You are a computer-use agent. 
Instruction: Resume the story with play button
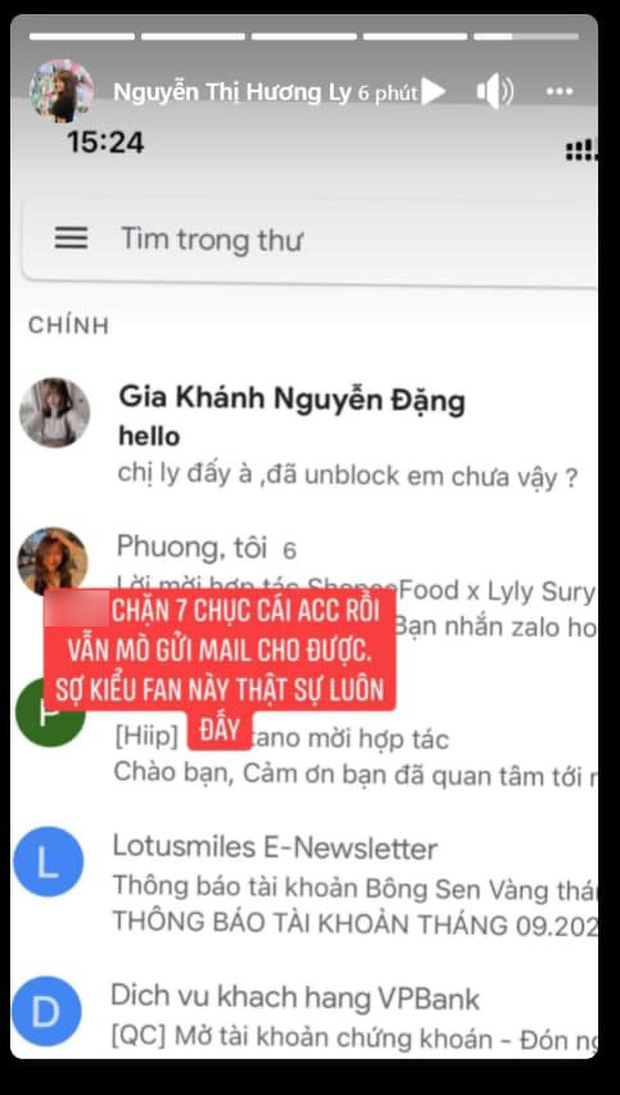click(434, 93)
